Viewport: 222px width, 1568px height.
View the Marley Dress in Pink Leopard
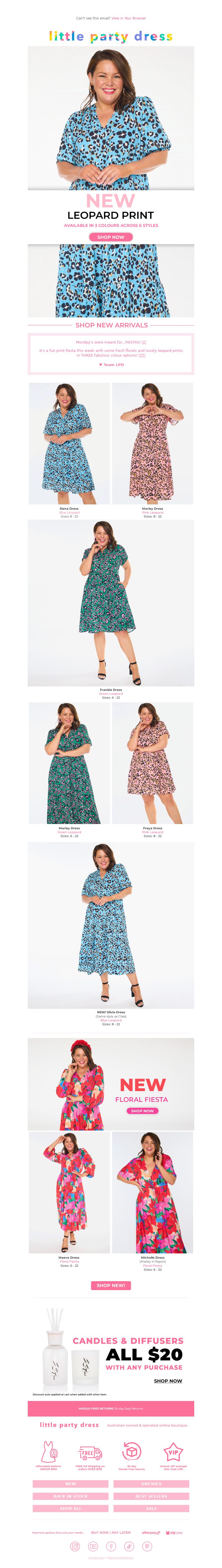pyautogui.click(x=153, y=444)
